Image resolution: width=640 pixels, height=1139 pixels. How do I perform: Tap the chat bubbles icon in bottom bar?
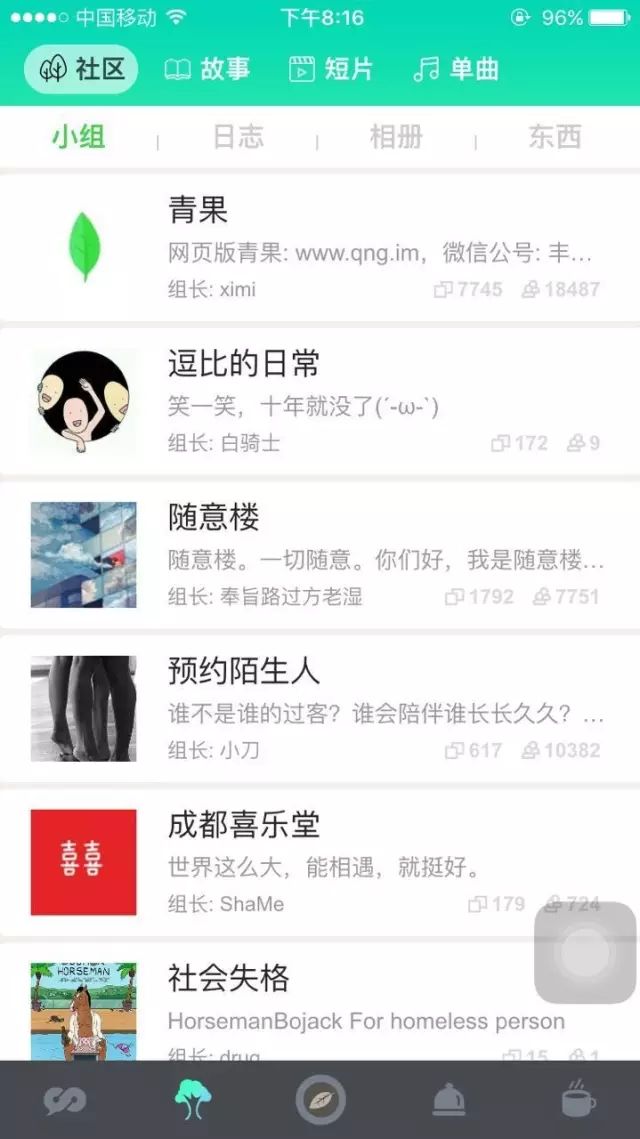65,1101
